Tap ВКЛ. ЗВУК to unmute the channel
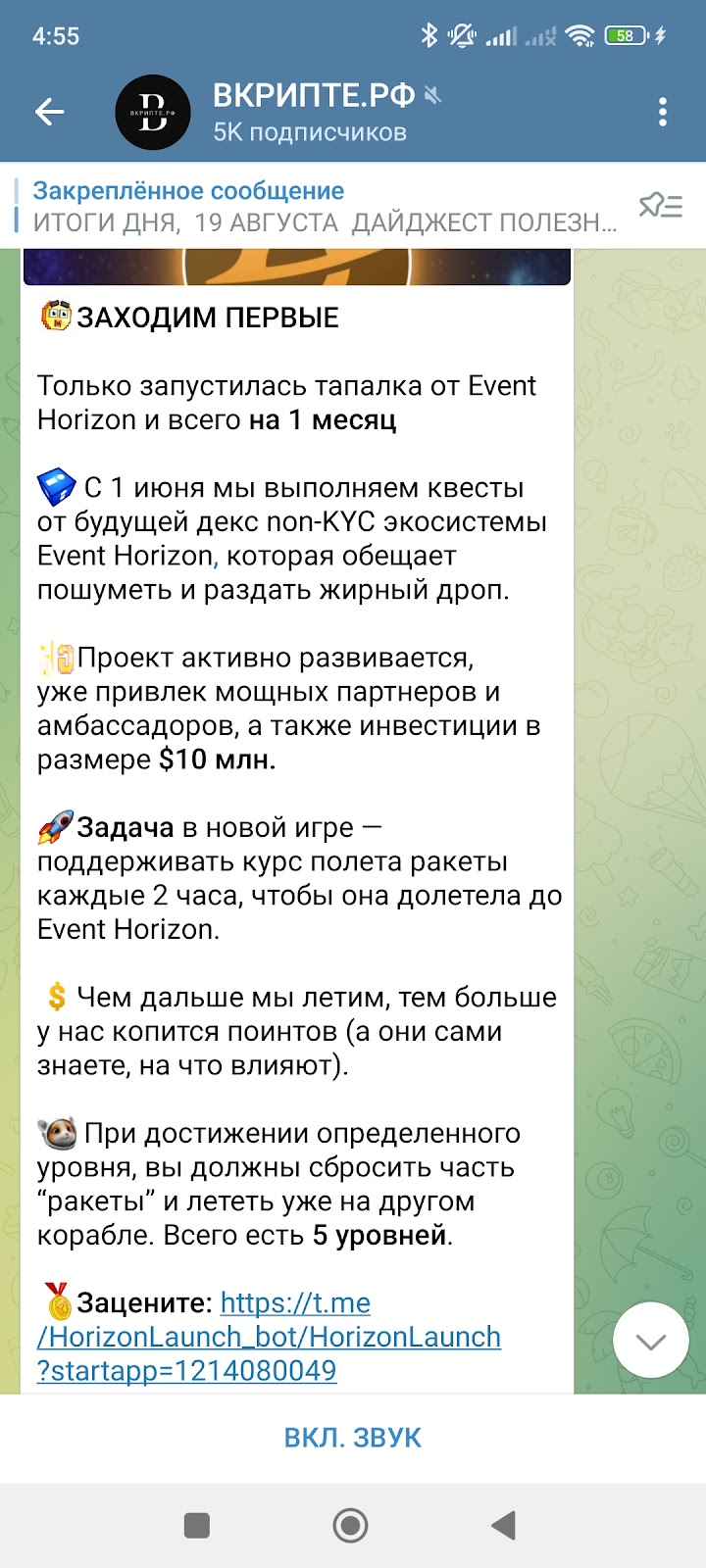 [x=353, y=1438]
